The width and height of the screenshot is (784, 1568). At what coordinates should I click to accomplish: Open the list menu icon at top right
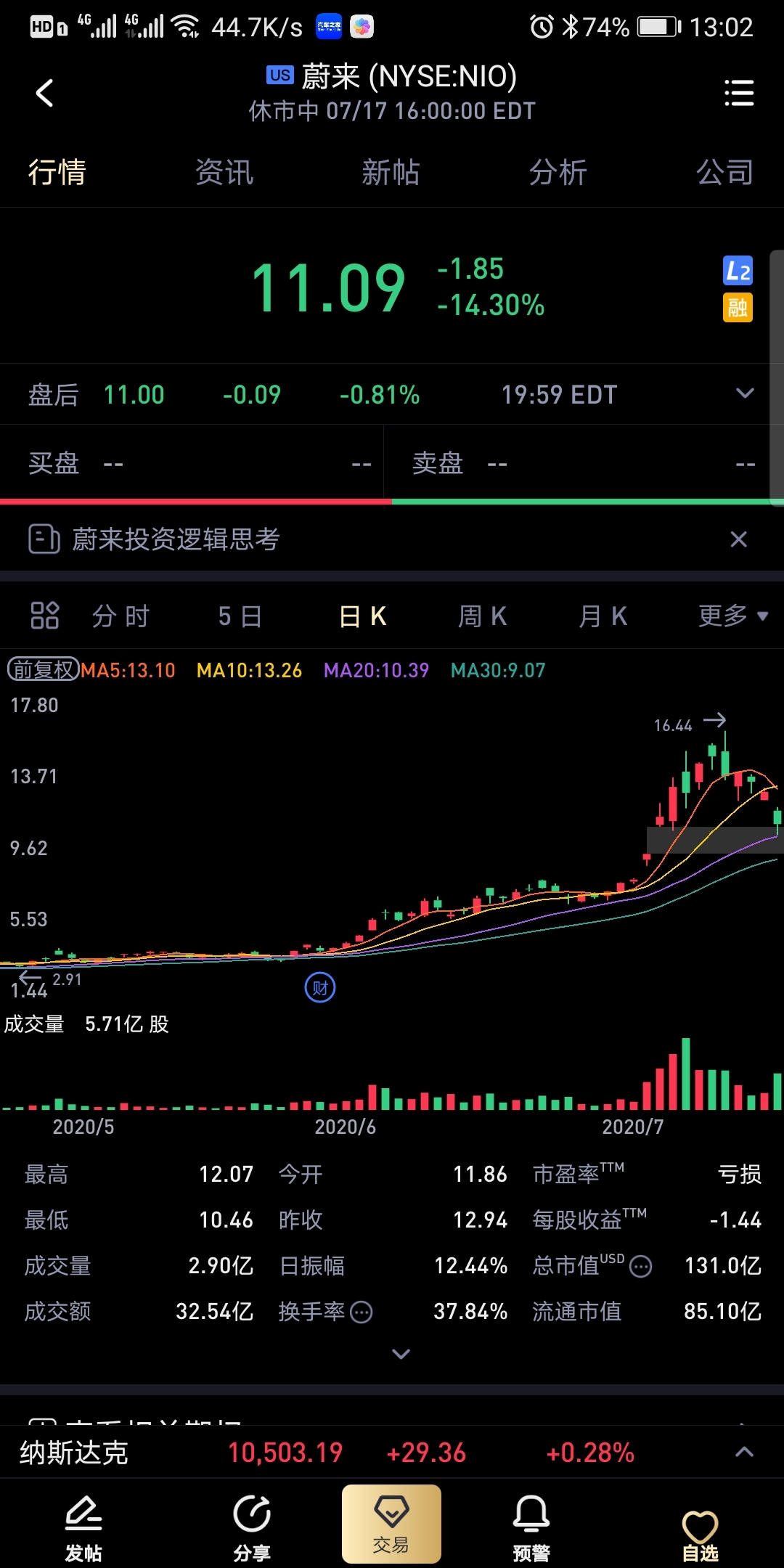(x=739, y=93)
